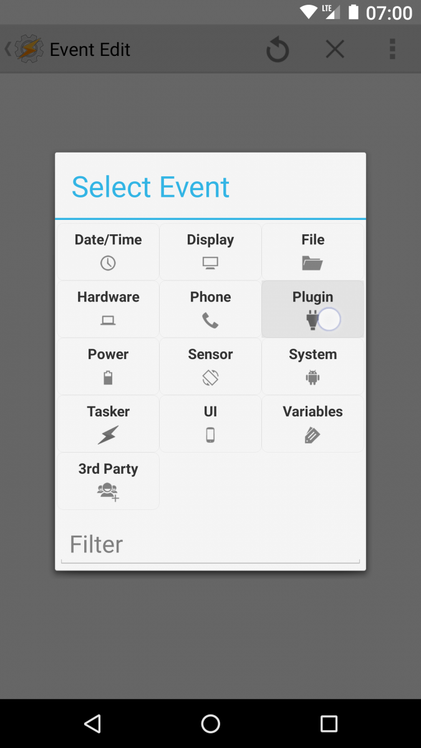The width and height of the screenshot is (421, 748).
Task: Choose the File event category
Action: 313,252
